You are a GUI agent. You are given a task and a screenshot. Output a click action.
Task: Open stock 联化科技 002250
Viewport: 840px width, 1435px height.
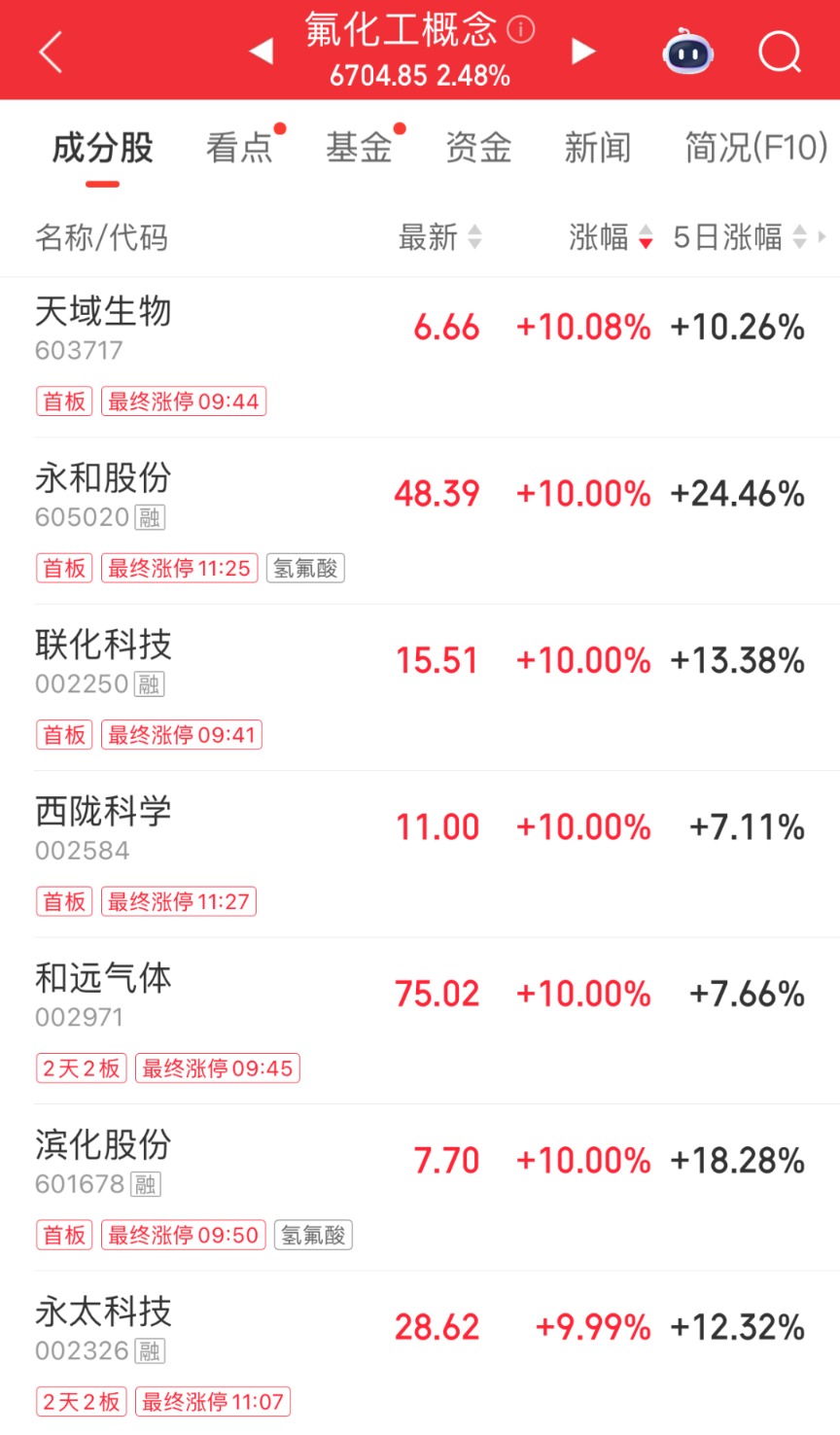point(420,688)
